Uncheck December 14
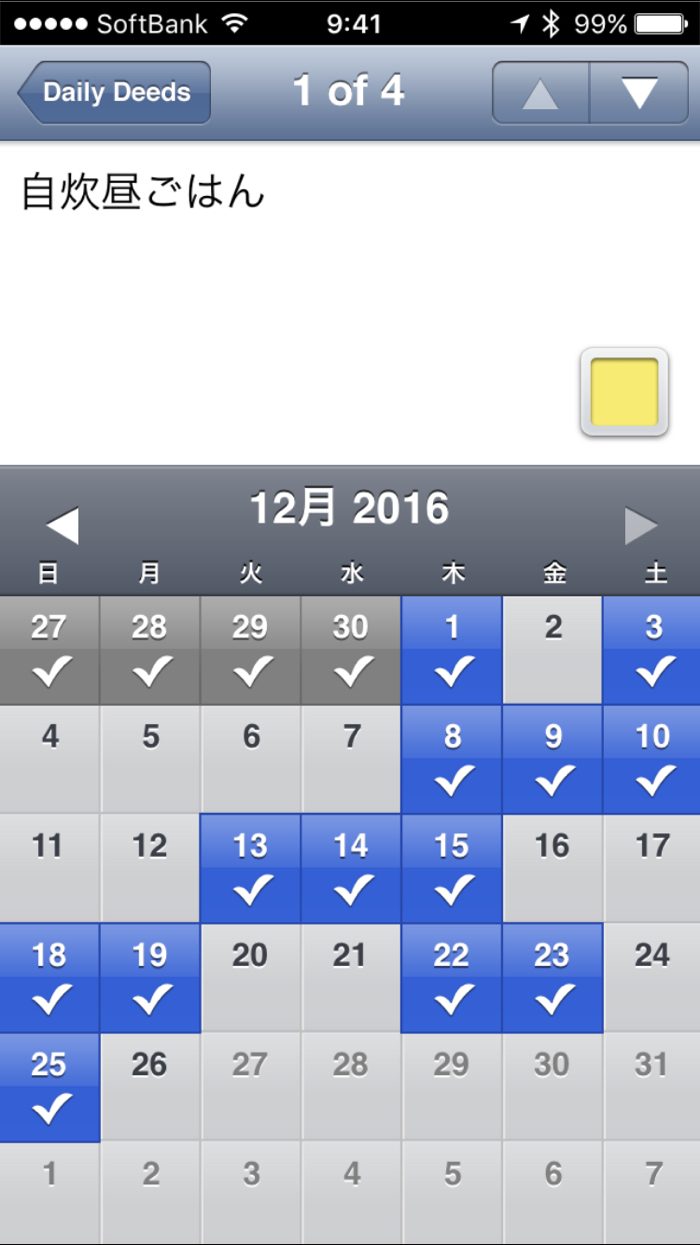700x1245 pixels. click(x=351, y=868)
